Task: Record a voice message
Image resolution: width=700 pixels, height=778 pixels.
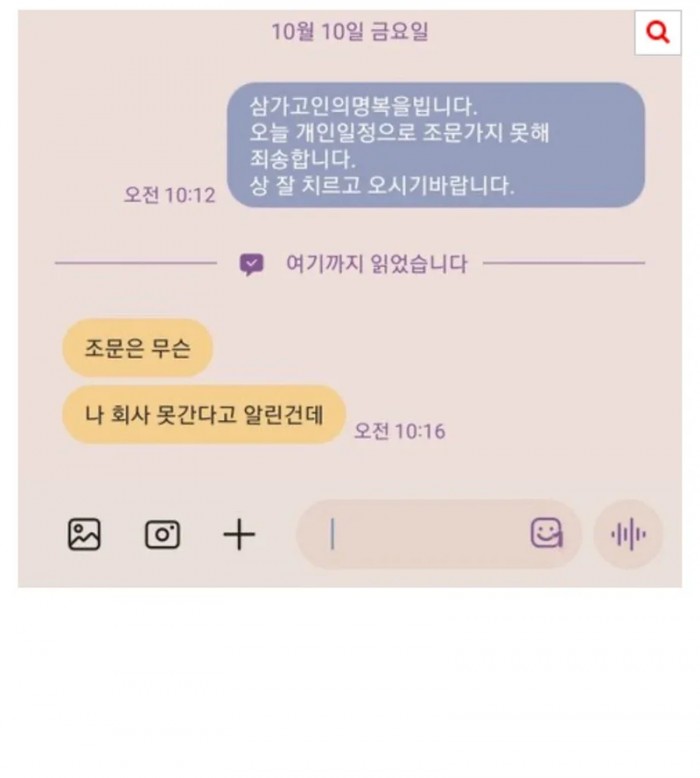Action: coord(628,535)
